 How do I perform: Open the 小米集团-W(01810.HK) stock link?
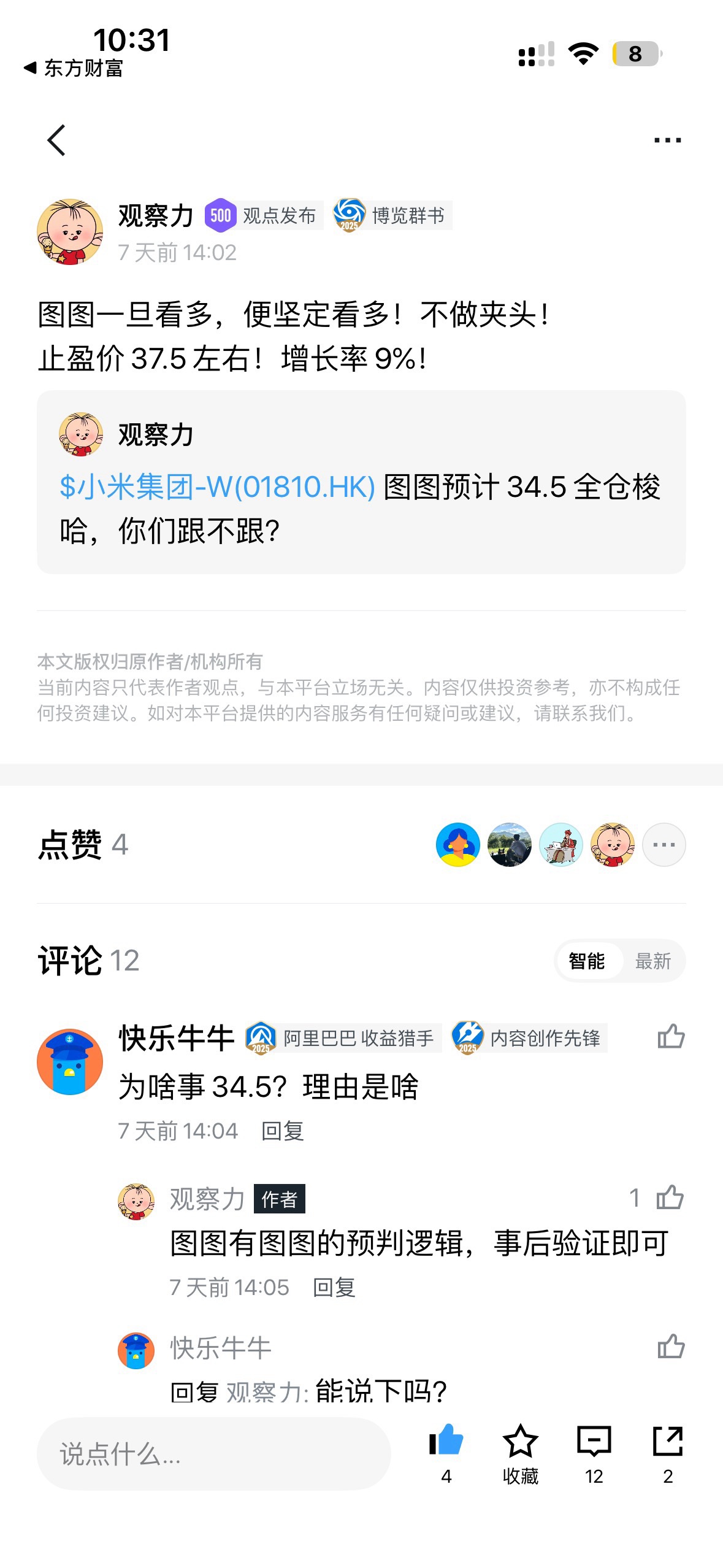[217, 487]
